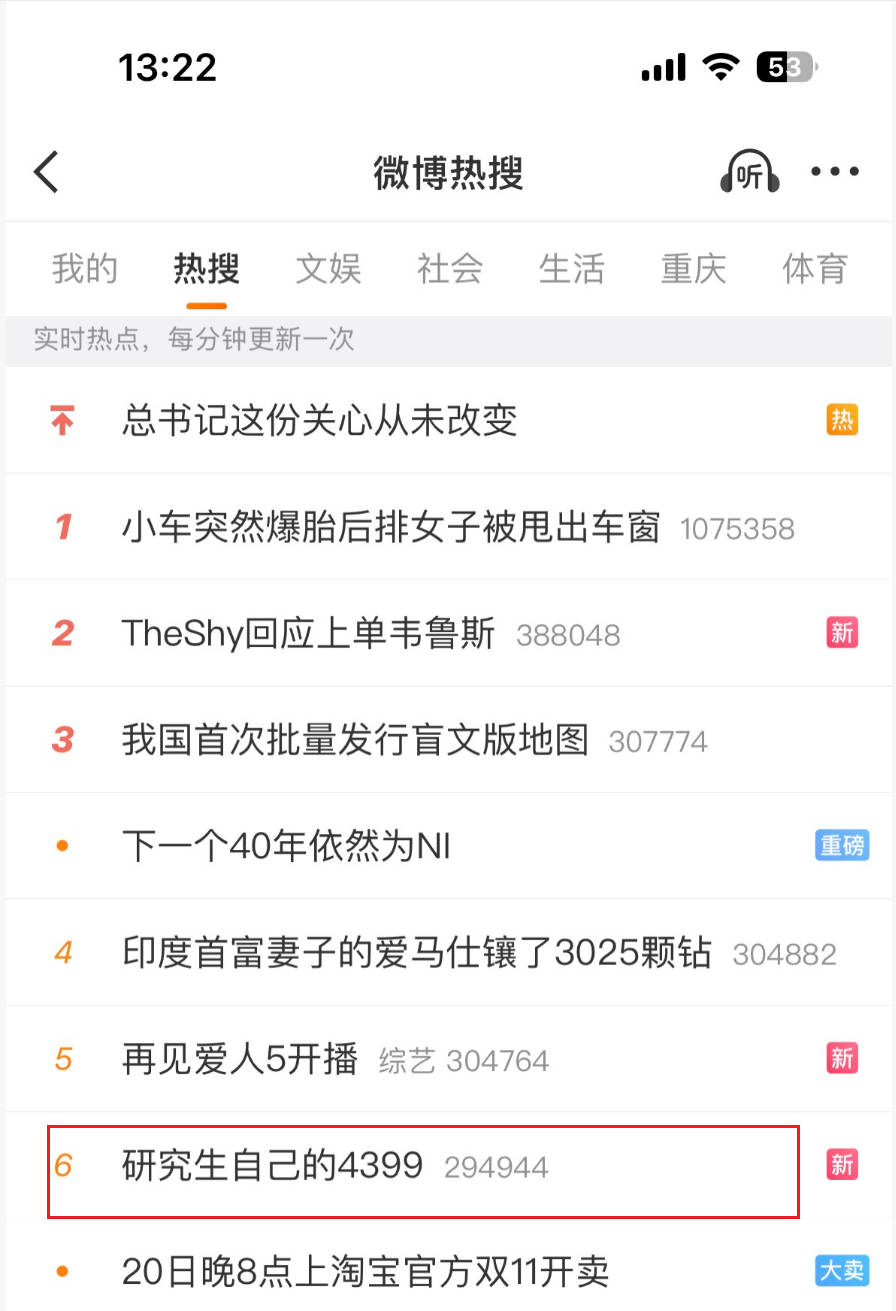
Task: Tap the 热搜 tab
Action: [206, 269]
